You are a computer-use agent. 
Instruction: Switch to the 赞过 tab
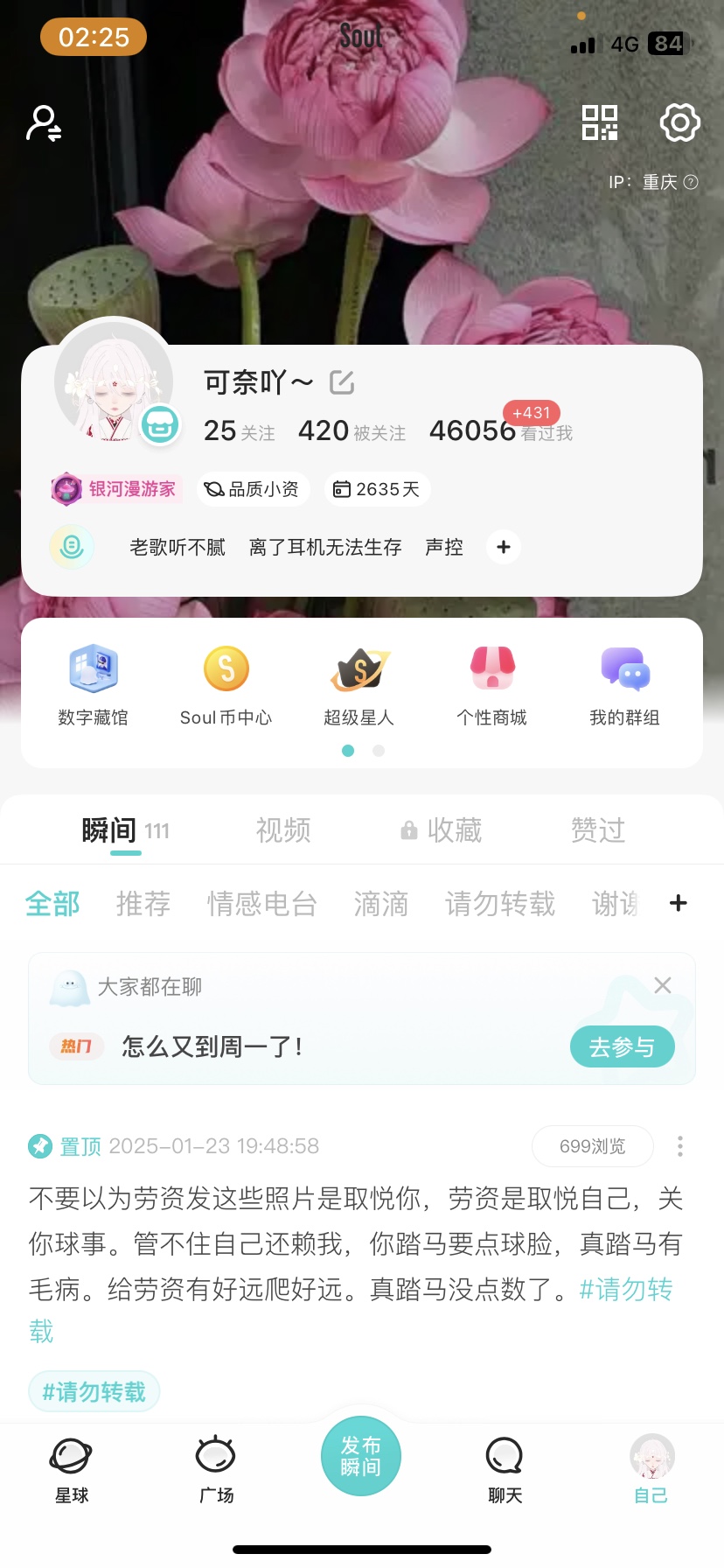598,829
